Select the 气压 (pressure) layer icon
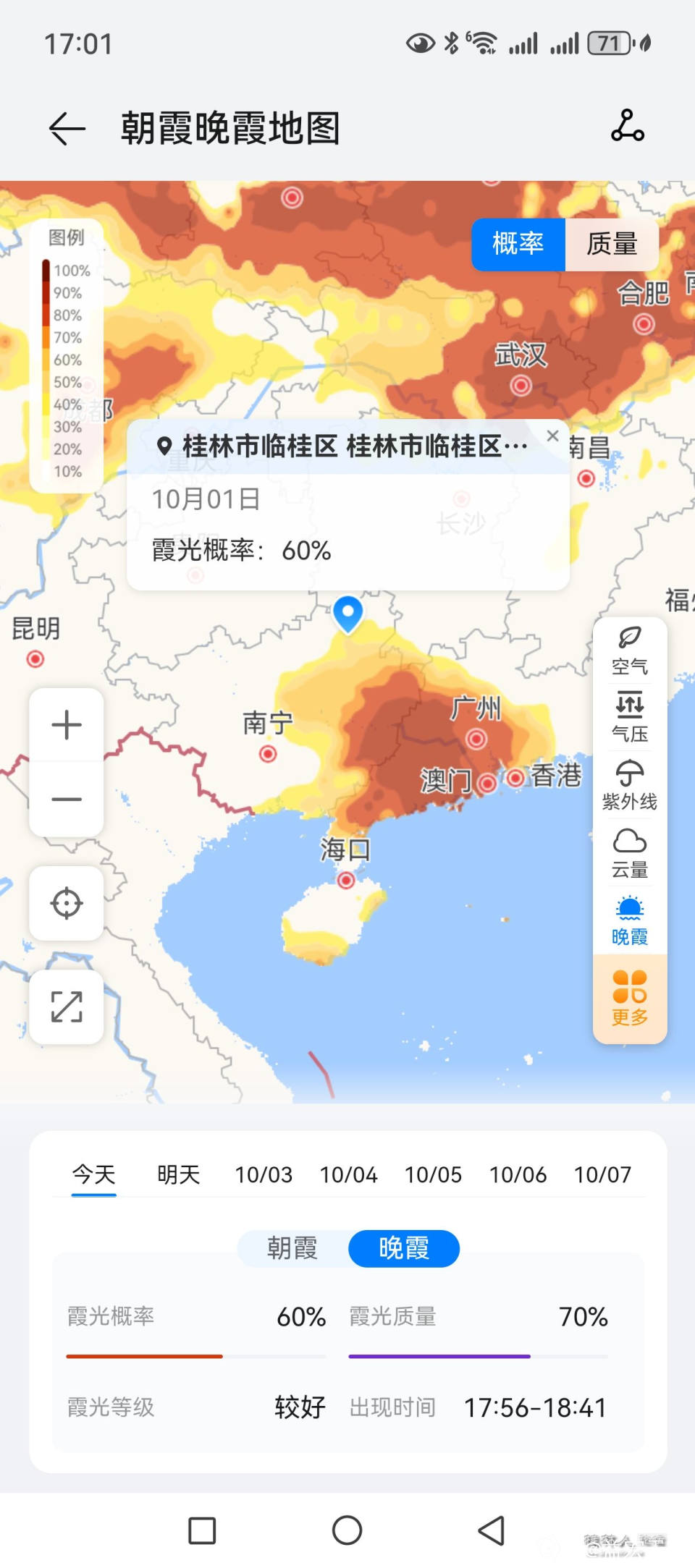The width and height of the screenshot is (695, 1568). tap(630, 713)
